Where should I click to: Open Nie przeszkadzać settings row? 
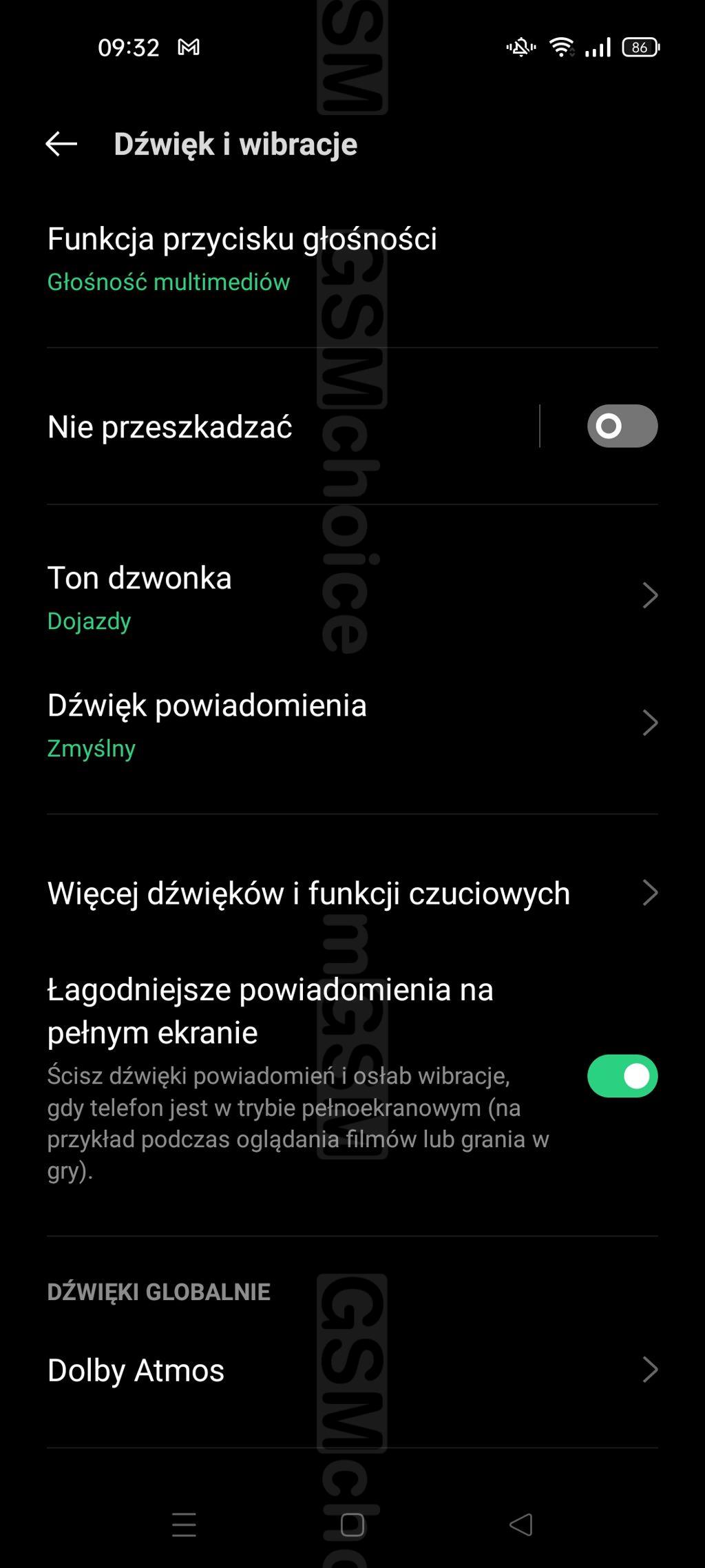tap(275, 426)
